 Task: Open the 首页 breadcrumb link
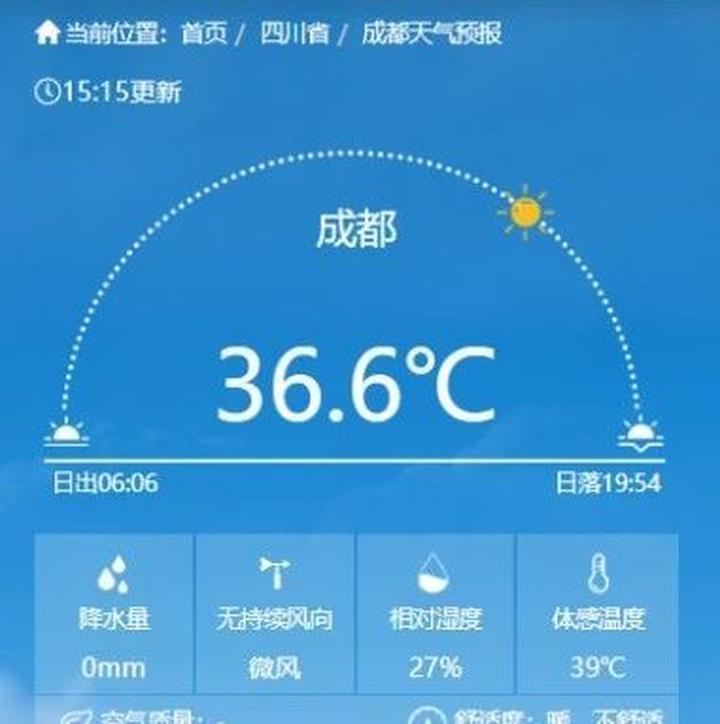point(204,34)
